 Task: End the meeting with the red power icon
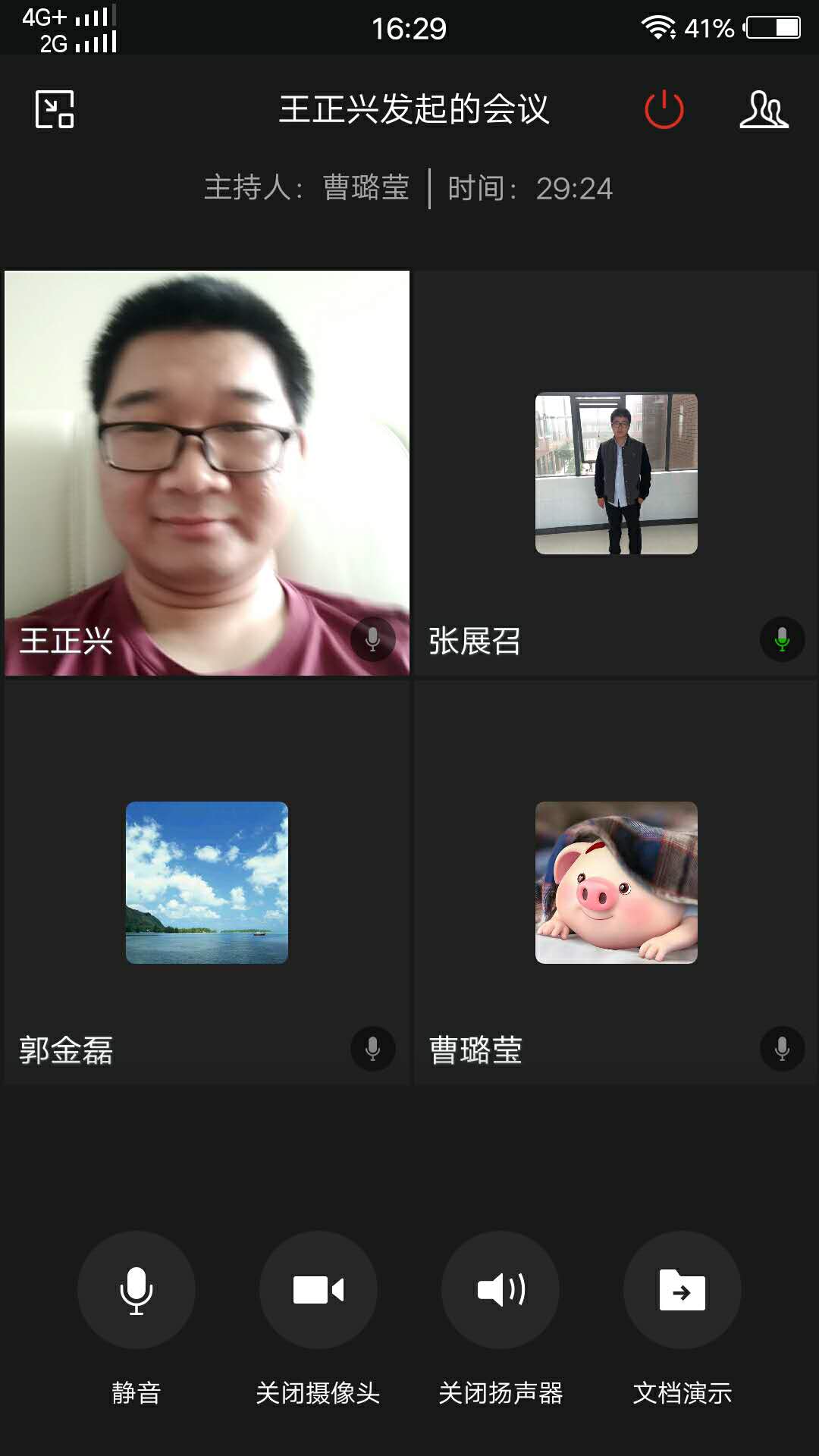click(x=664, y=109)
